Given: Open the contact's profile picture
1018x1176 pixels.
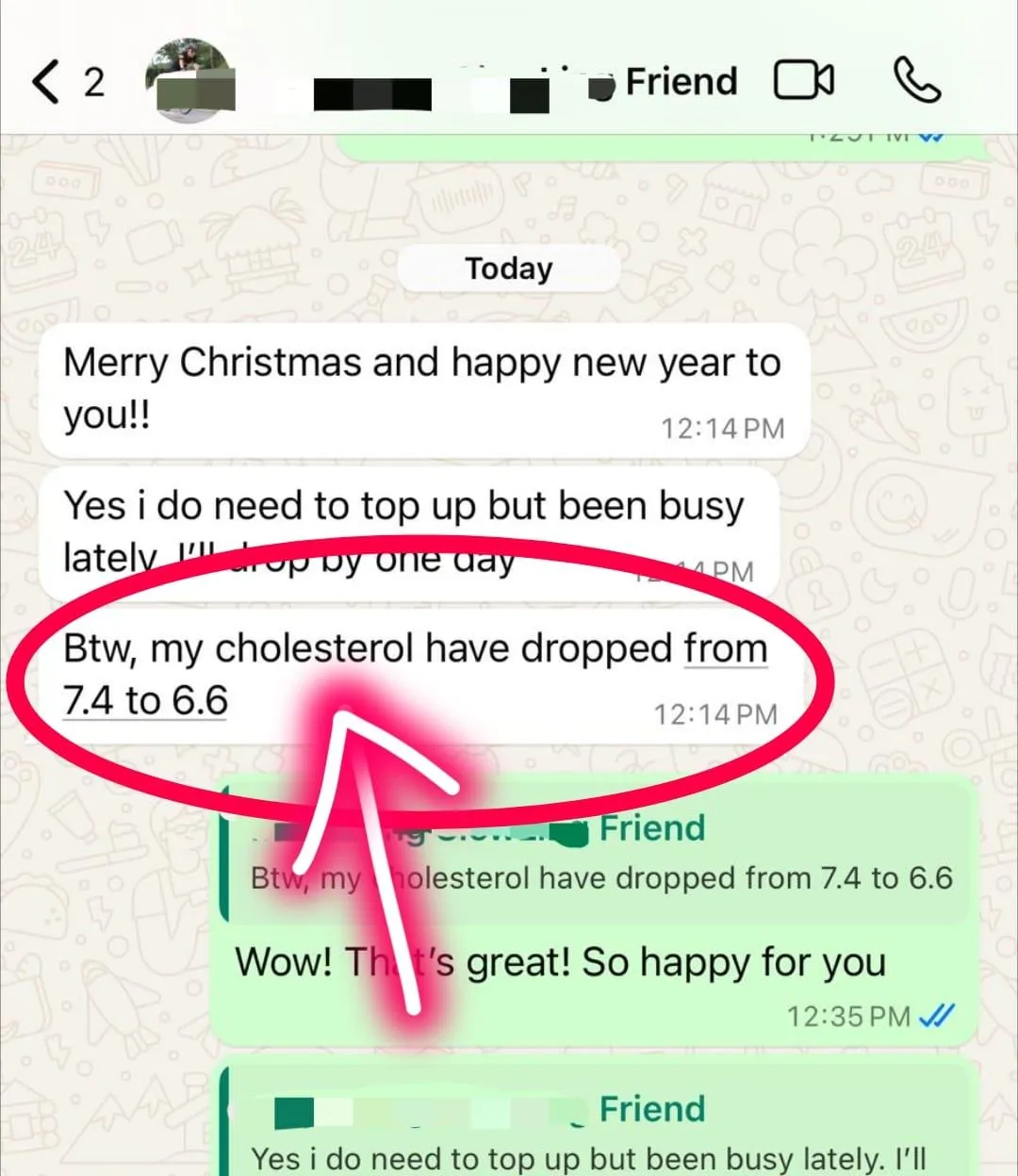Looking at the screenshot, I should [x=190, y=80].
